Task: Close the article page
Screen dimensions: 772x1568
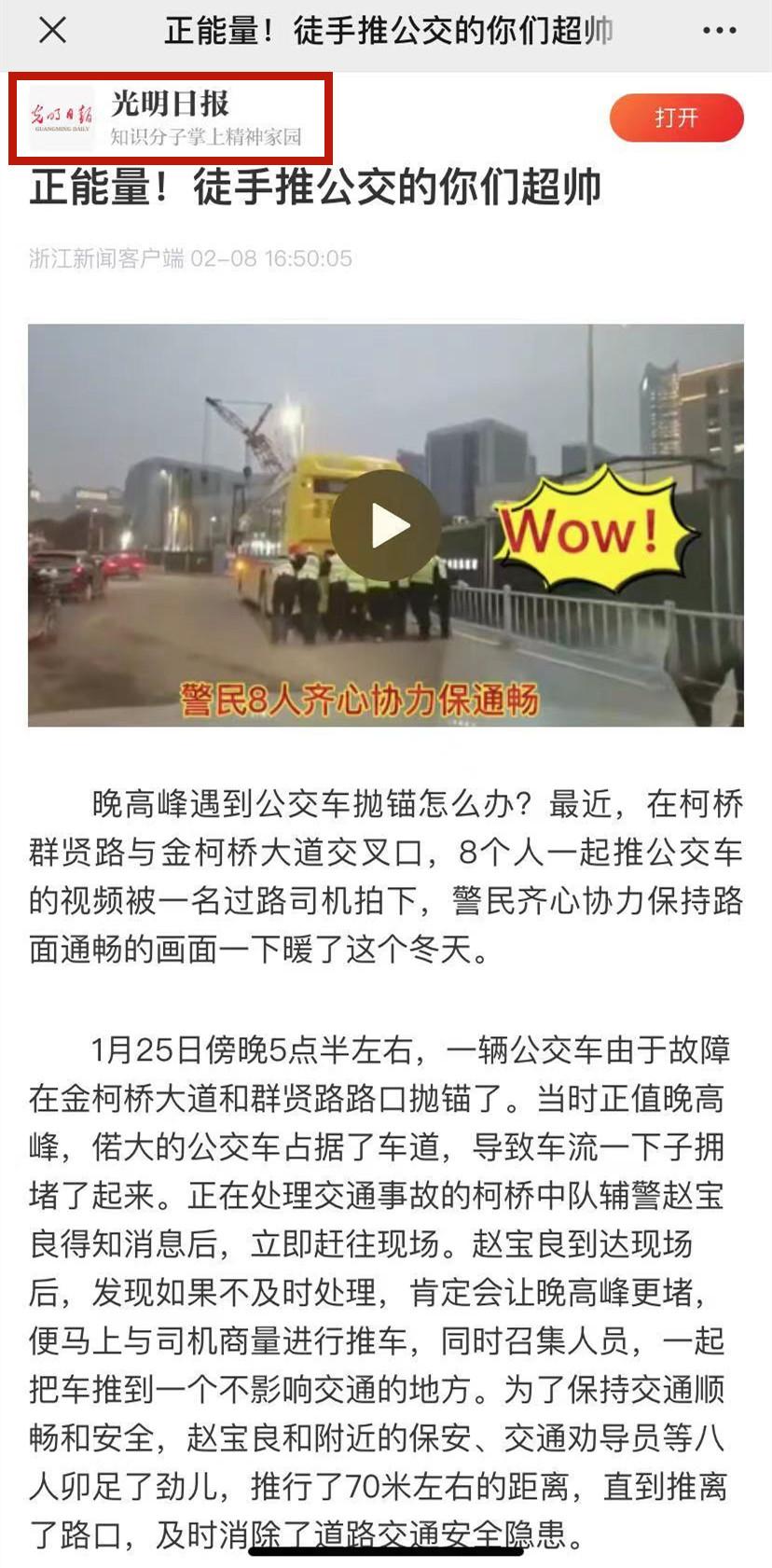Action: tap(53, 31)
